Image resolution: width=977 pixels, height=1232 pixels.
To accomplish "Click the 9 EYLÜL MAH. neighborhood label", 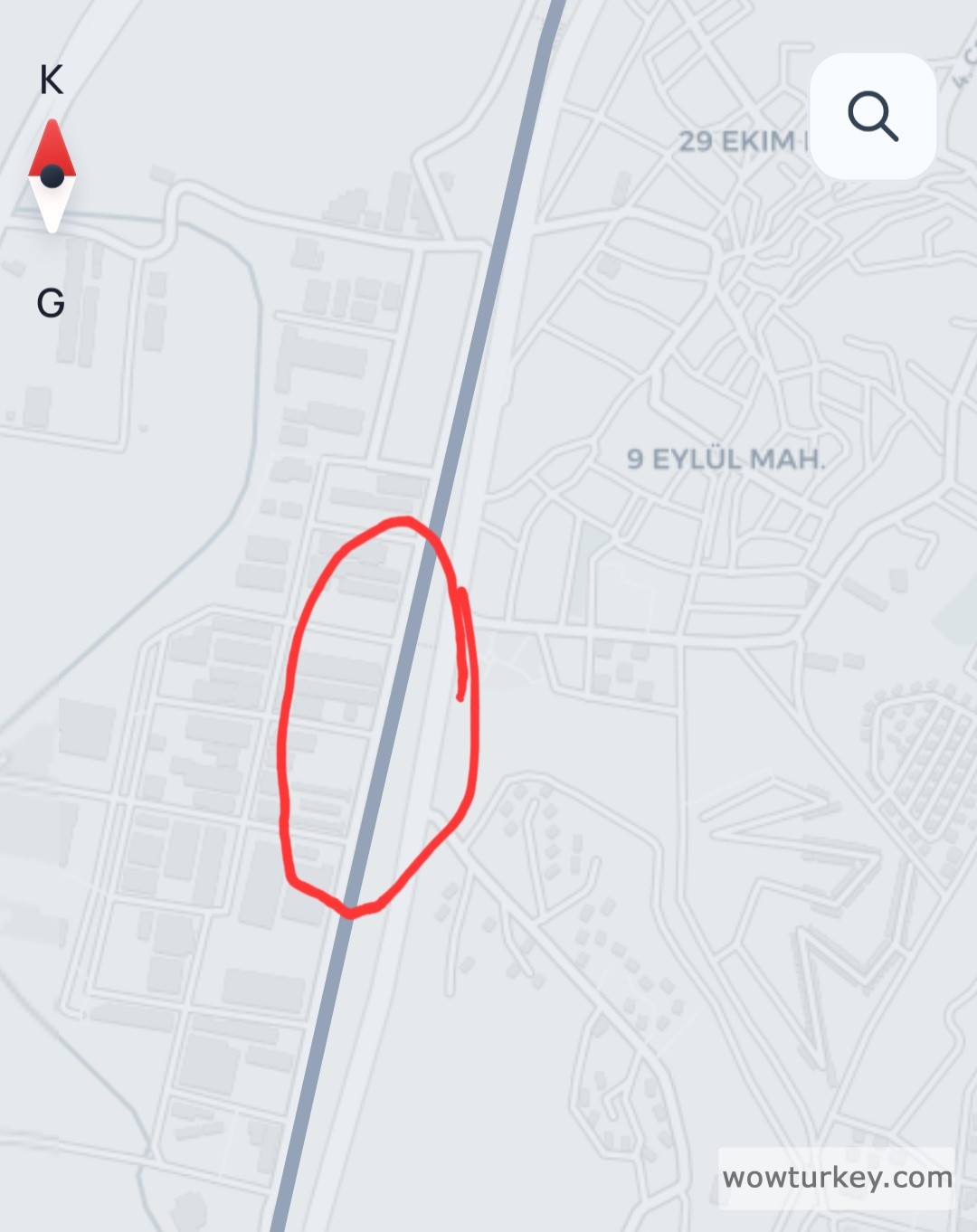I will (x=728, y=459).
